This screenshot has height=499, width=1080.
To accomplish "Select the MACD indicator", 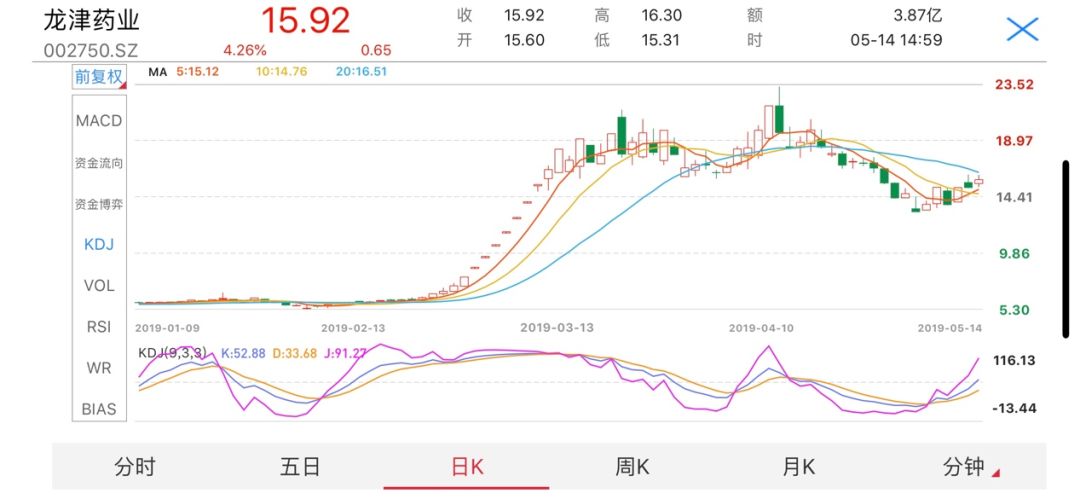I will pos(99,121).
